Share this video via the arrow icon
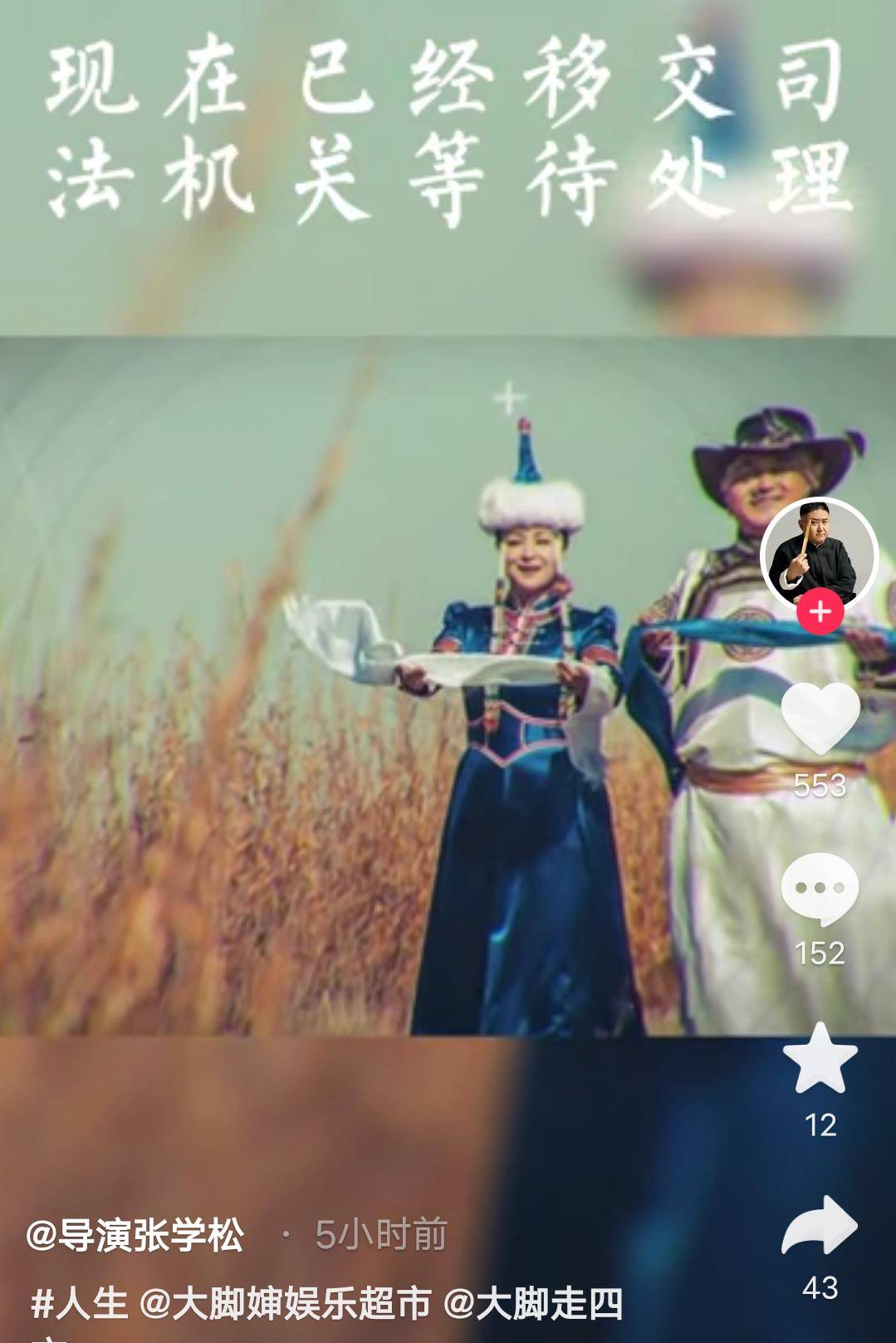896x1343 pixels. 820,1226
